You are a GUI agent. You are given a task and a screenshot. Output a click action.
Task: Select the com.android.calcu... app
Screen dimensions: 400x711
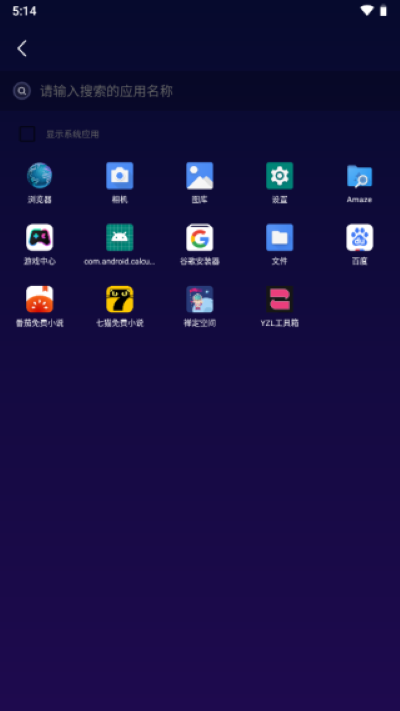pos(120,244)
